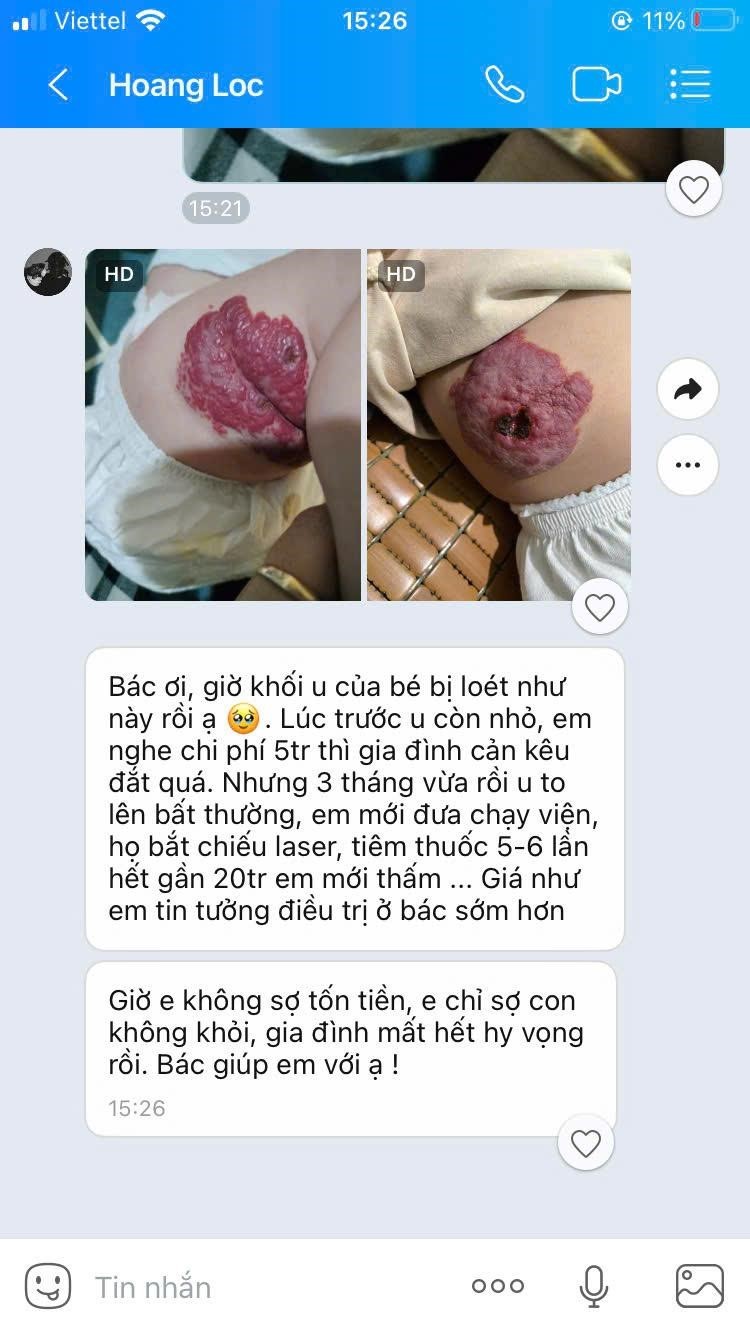
Task: Like the message sent at 15:26
Action: (585, 1143)
